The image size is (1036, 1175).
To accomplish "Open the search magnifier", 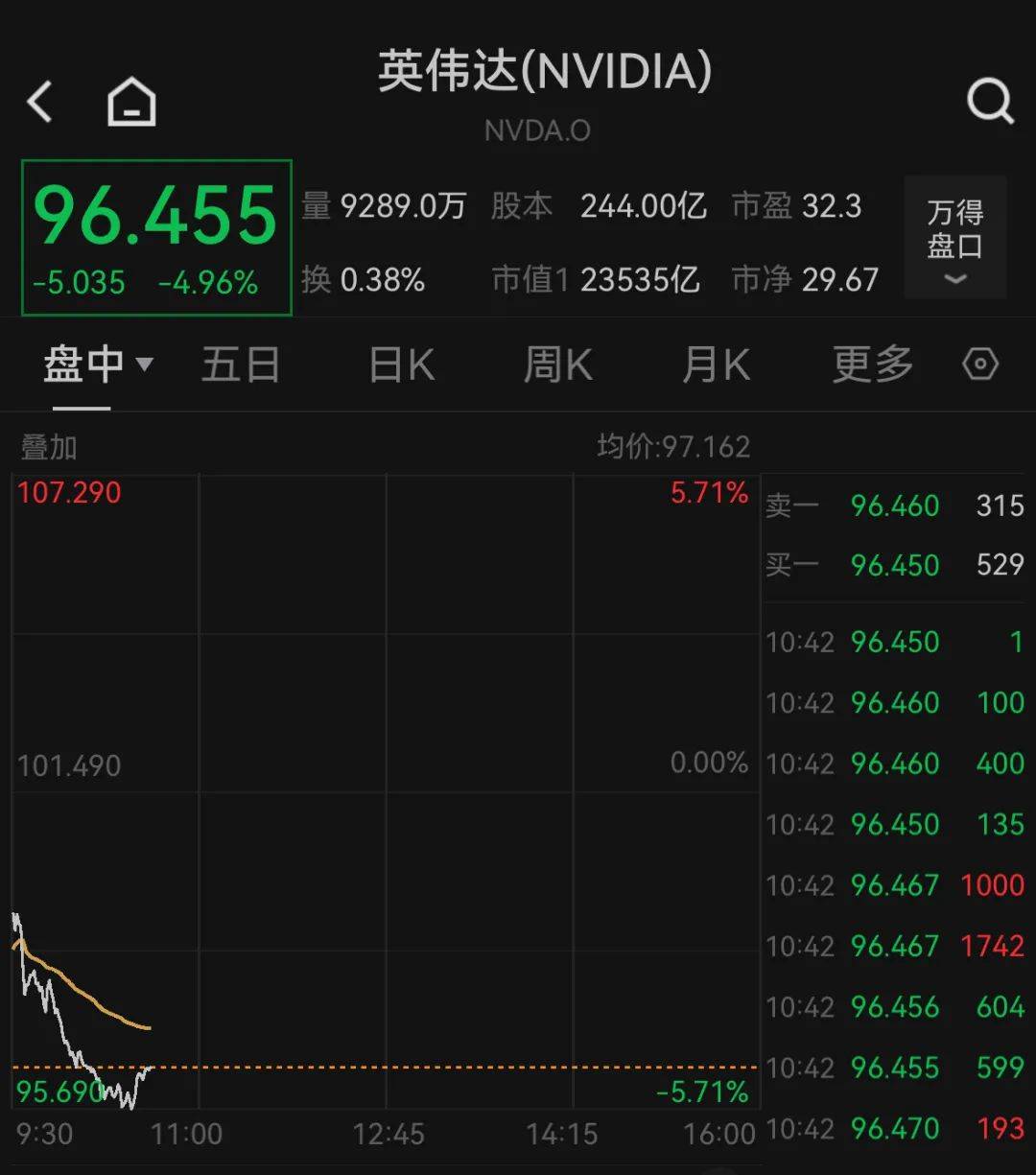I will coord(989,101).
